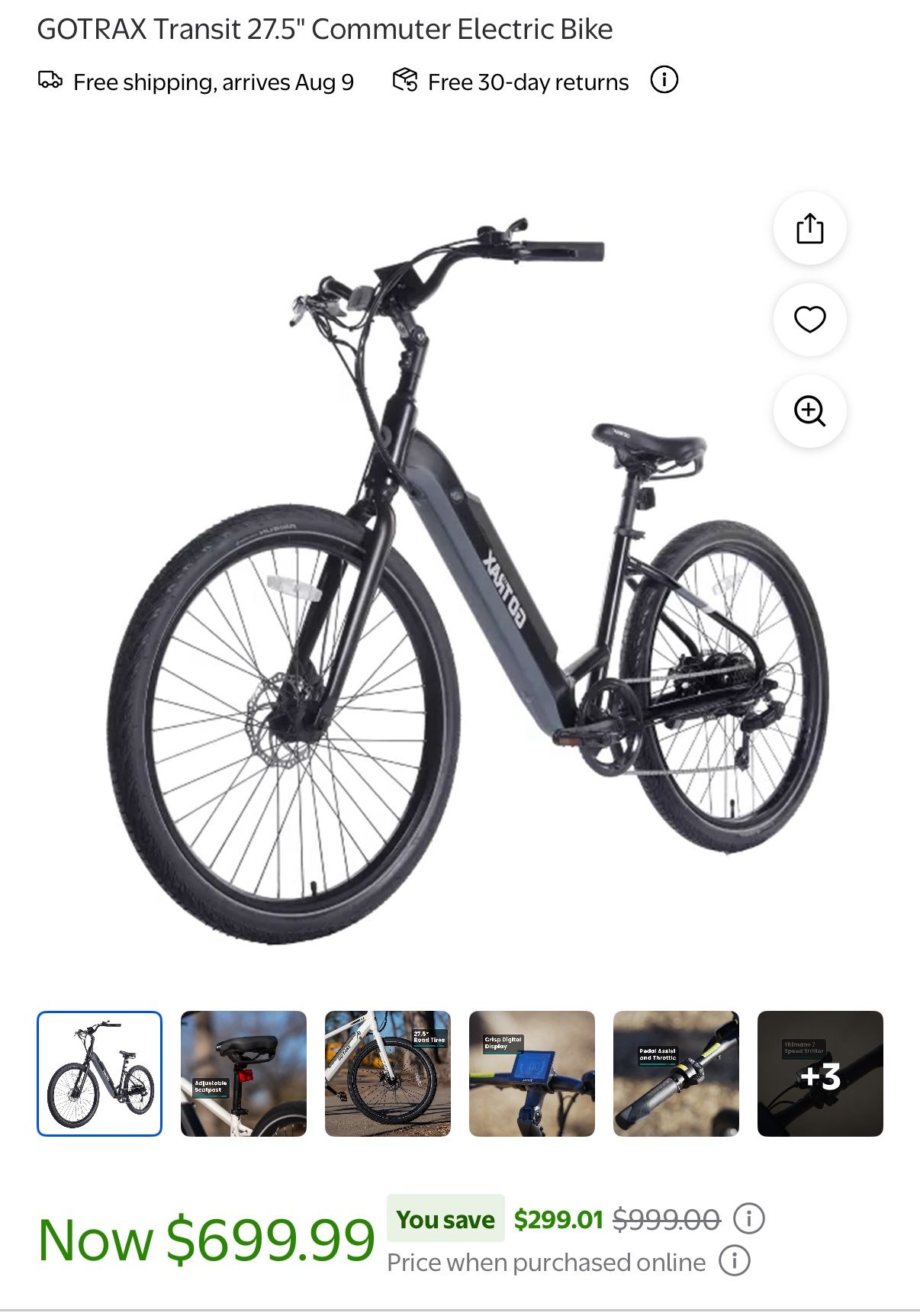The width and height of the screenshot is (920, 1316).
Task: Click the Free 30-day returns link
Action: coord(526,82)
